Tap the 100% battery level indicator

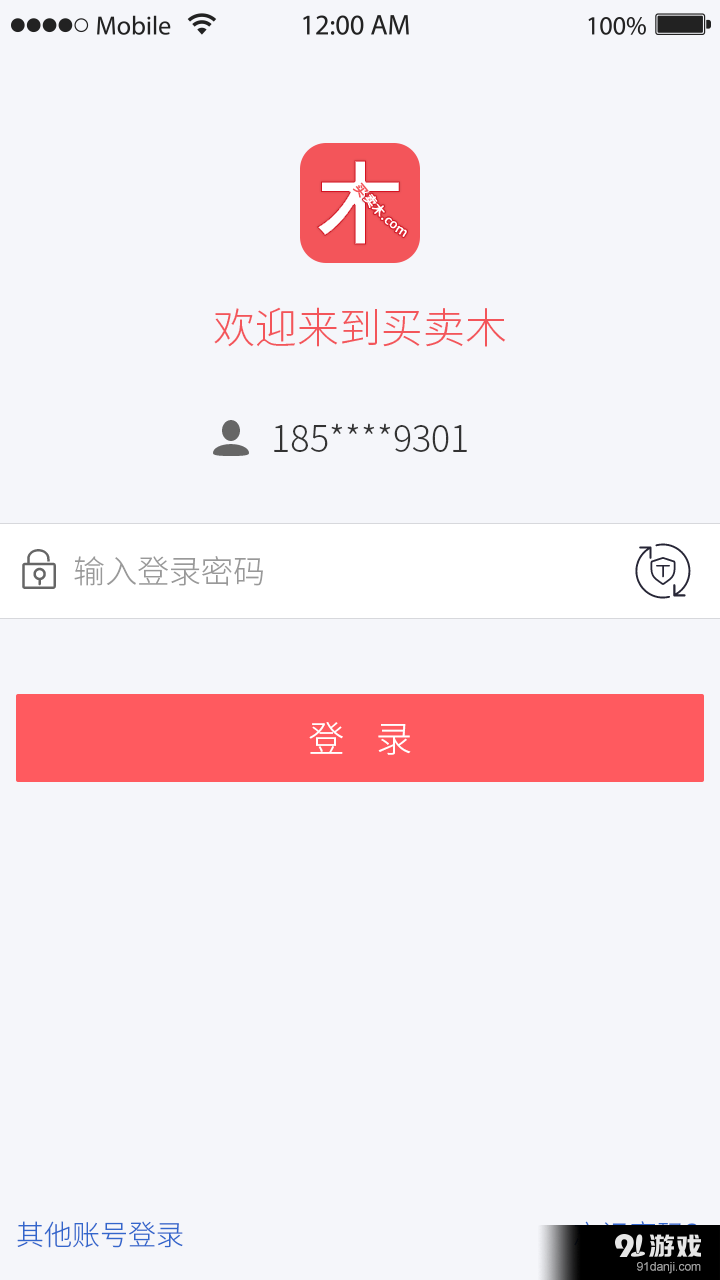614,25
